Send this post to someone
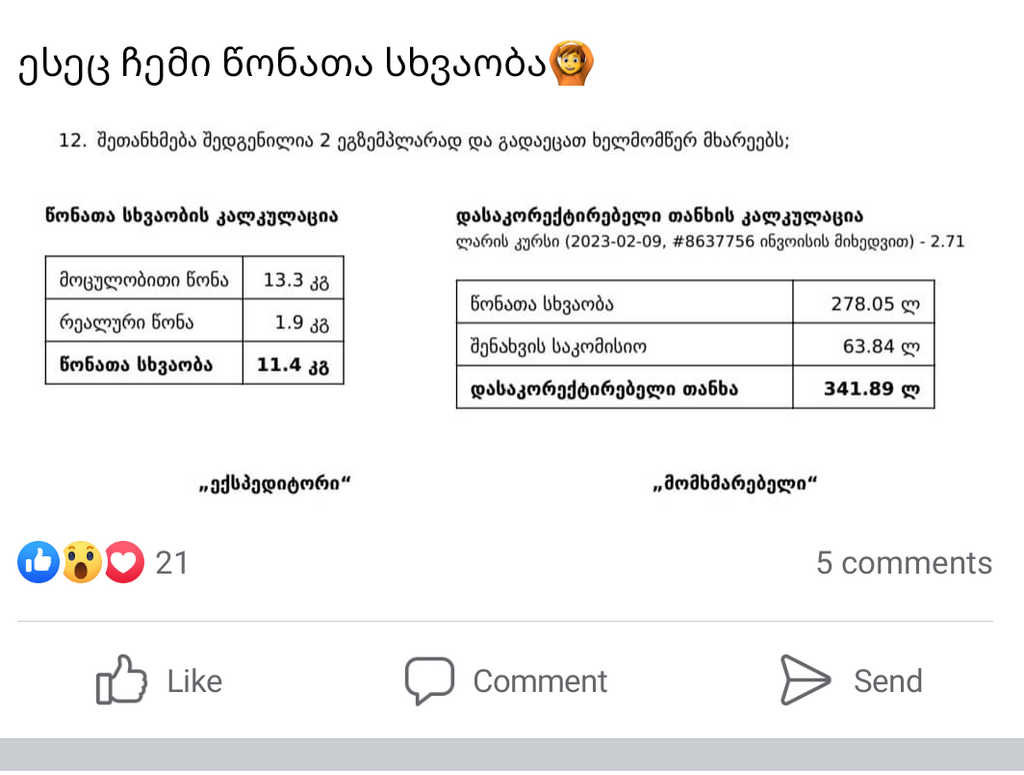This screenshot has height=775, width=1024. [851, 681]
